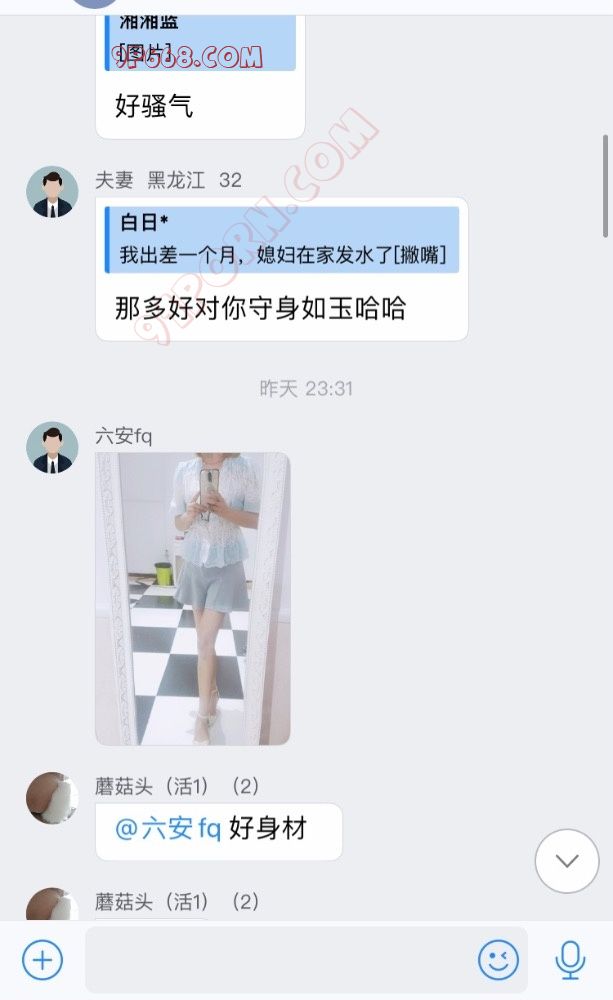Open the @六安fq mention link
Viewport: 613px width, 1000px height.
pos(168,829)
